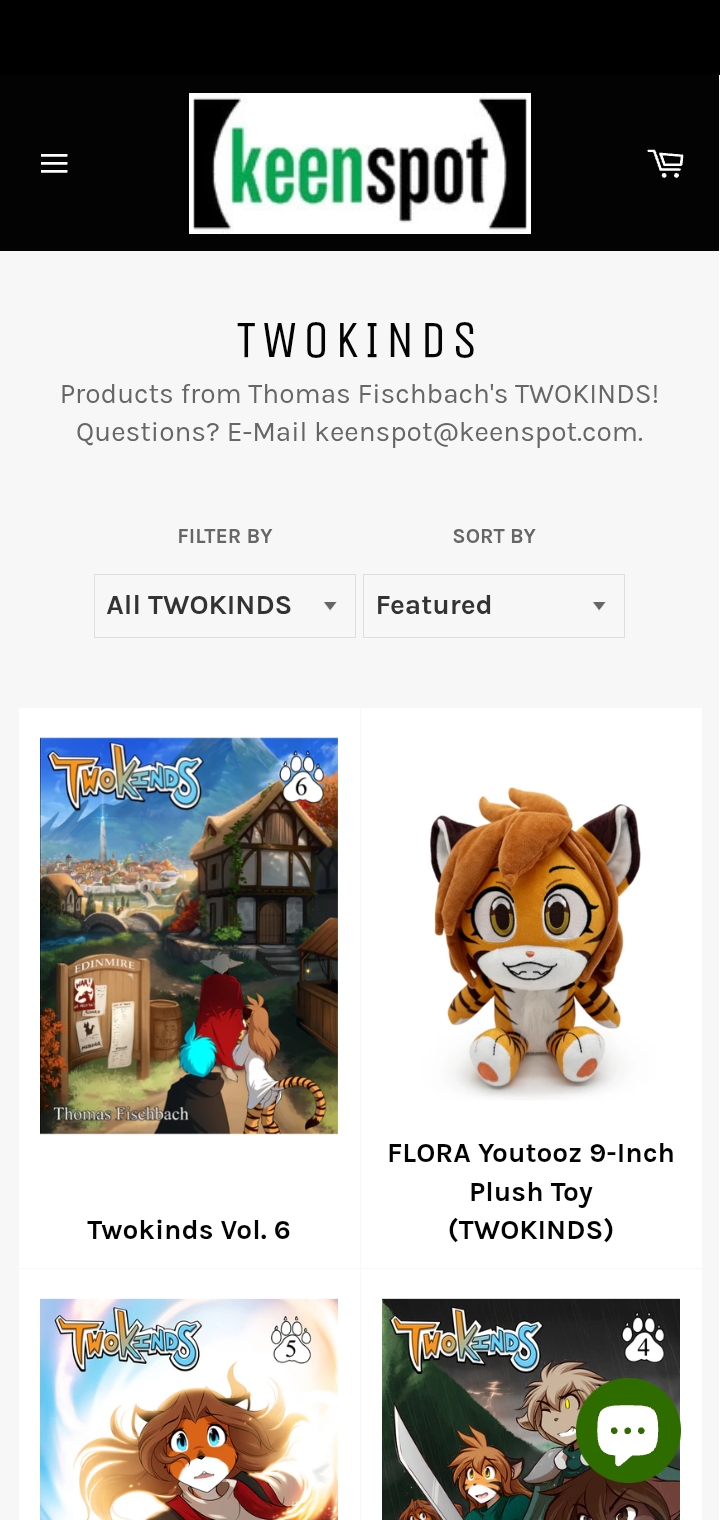
Task: Start a chat via the green bubble
Action: [628, 1430]
